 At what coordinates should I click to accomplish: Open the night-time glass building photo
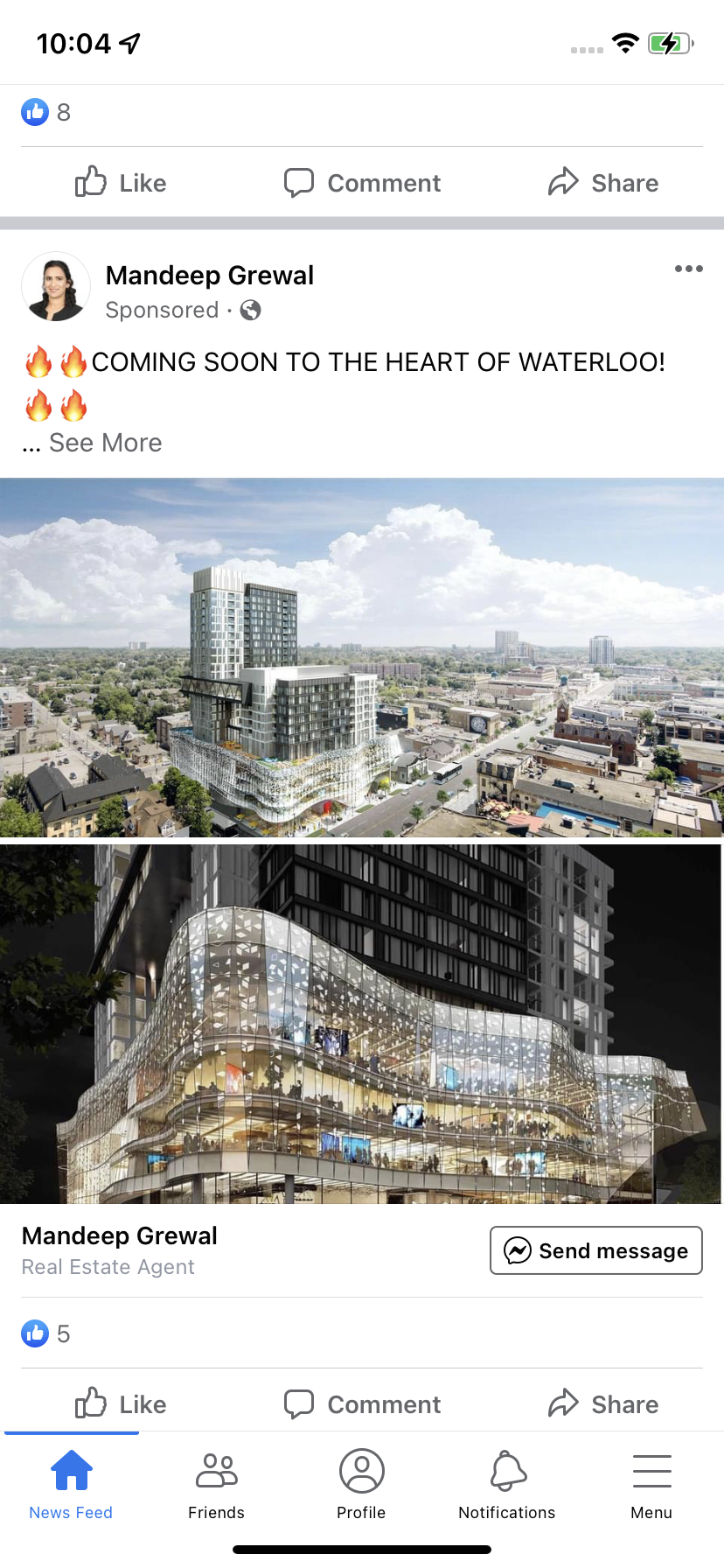pos(362,1024)
